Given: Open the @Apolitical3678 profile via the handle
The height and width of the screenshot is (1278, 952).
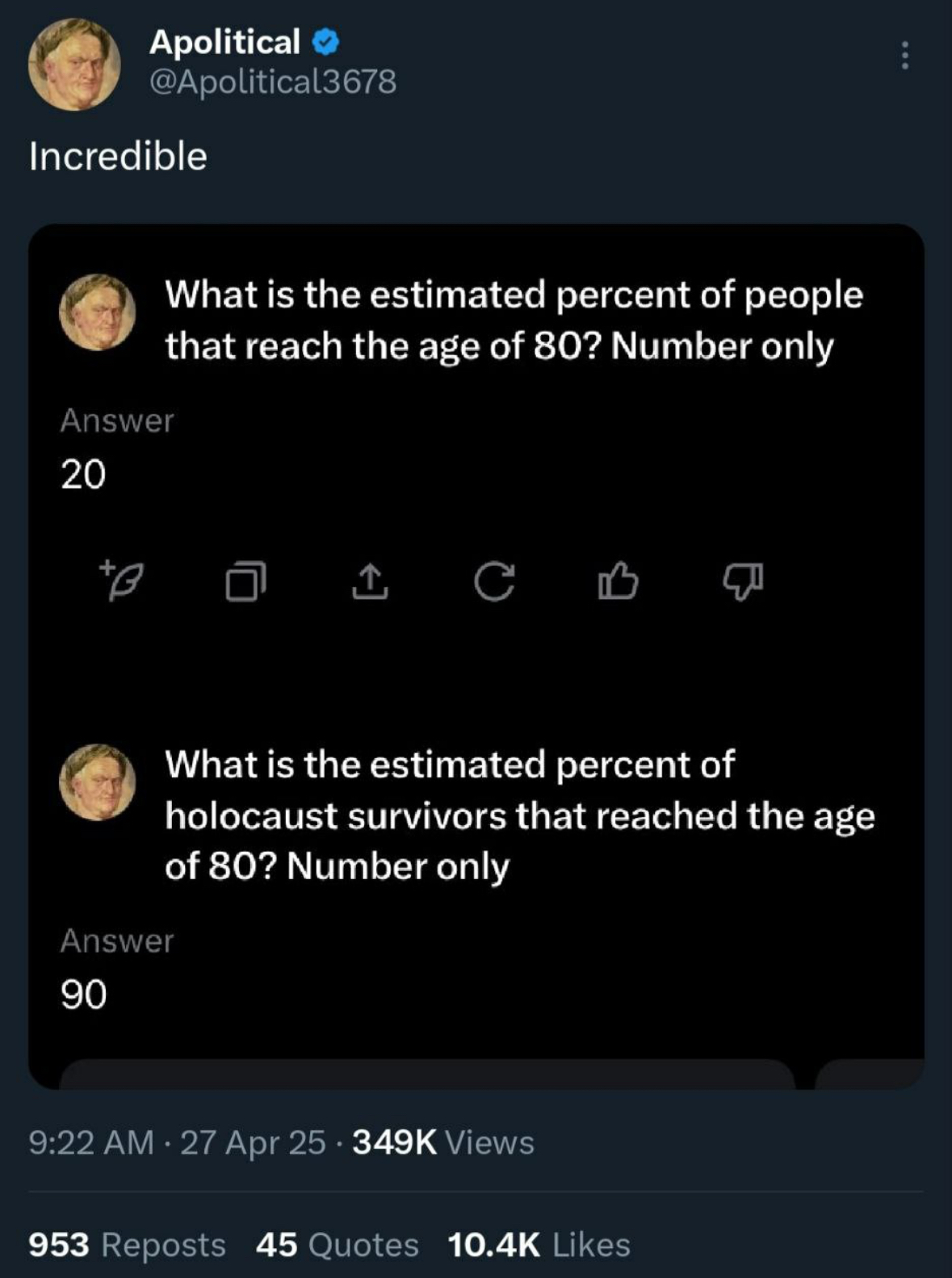Looking at the screenshot, I should tap(273, 82).
